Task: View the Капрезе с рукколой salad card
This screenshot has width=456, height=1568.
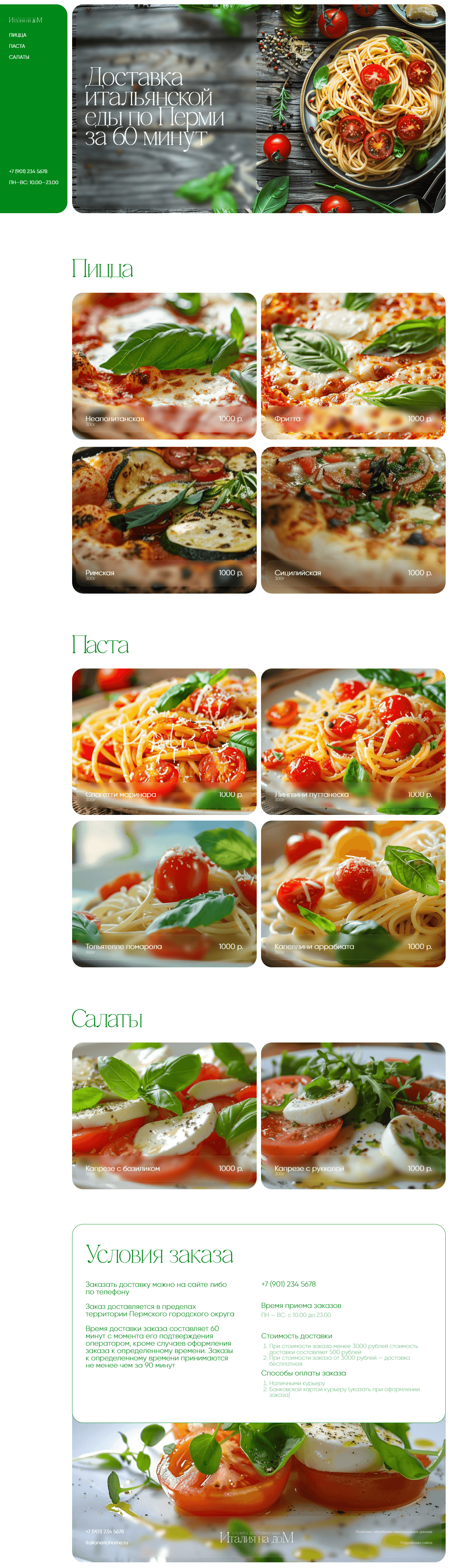Action: pyautogui.click(x=353, y=1115)
